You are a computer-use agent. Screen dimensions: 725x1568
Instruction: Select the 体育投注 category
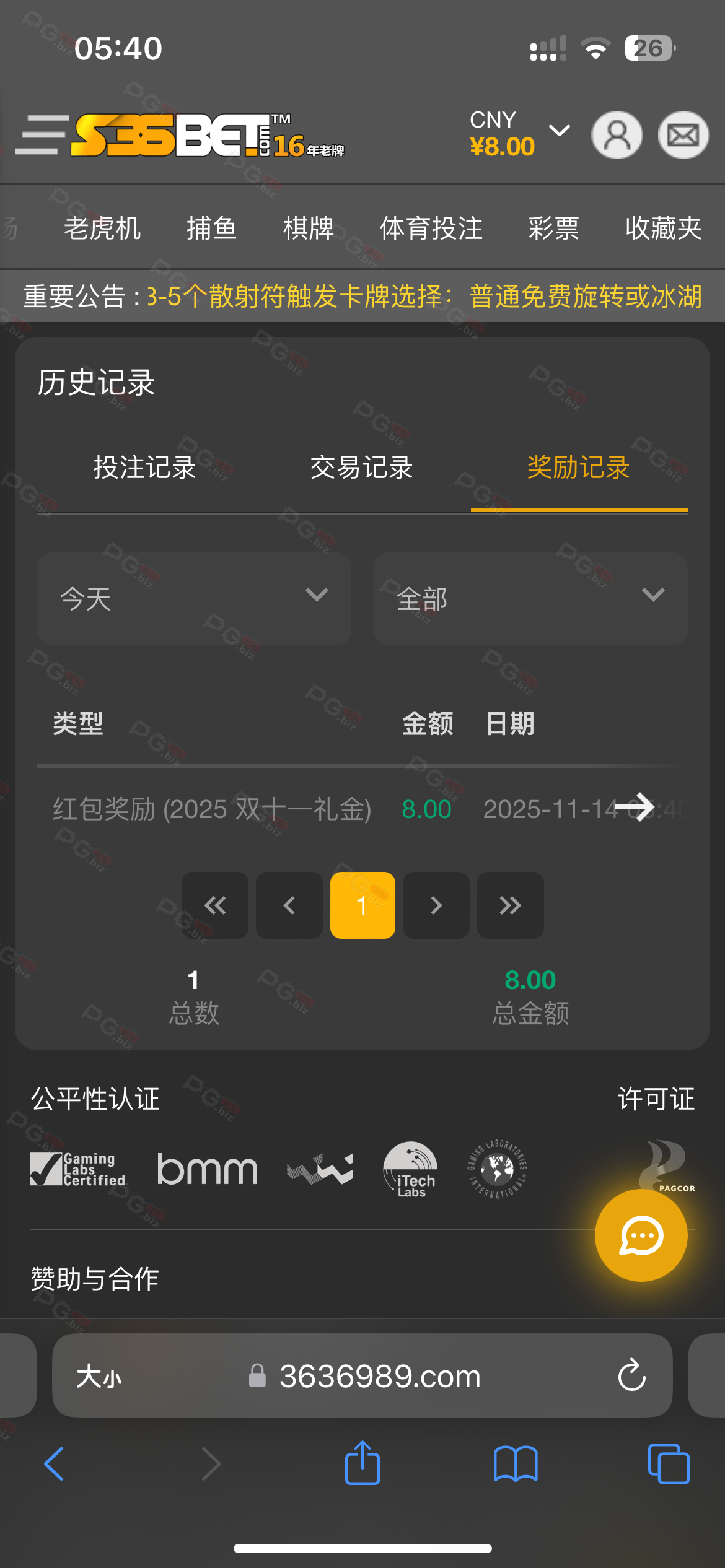point(431,228)
